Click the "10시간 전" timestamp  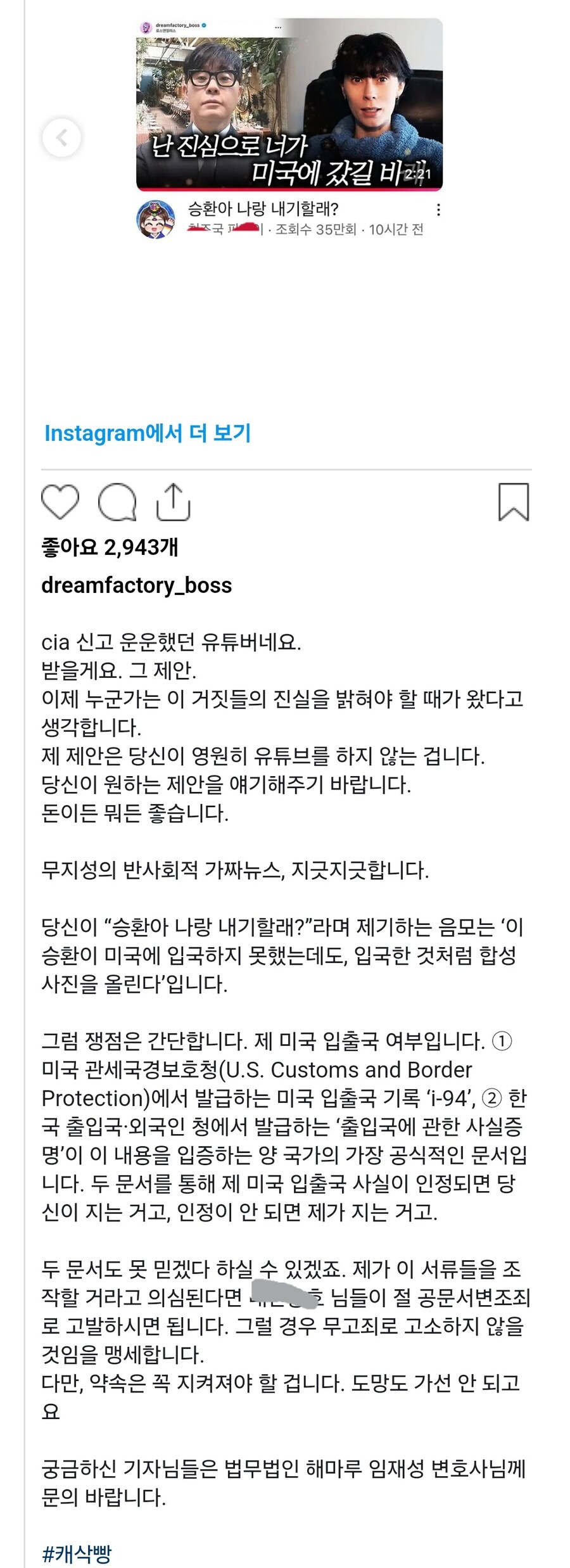coord(397,229)
